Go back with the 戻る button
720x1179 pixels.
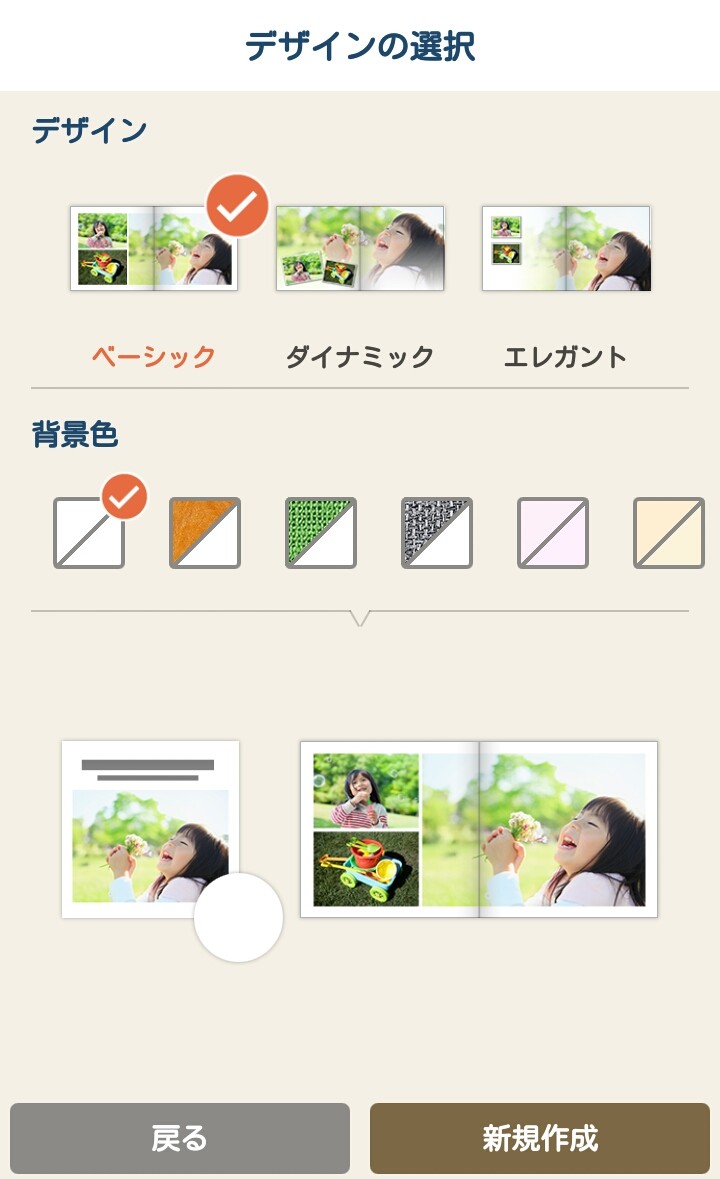click(x=180, y=1138)
